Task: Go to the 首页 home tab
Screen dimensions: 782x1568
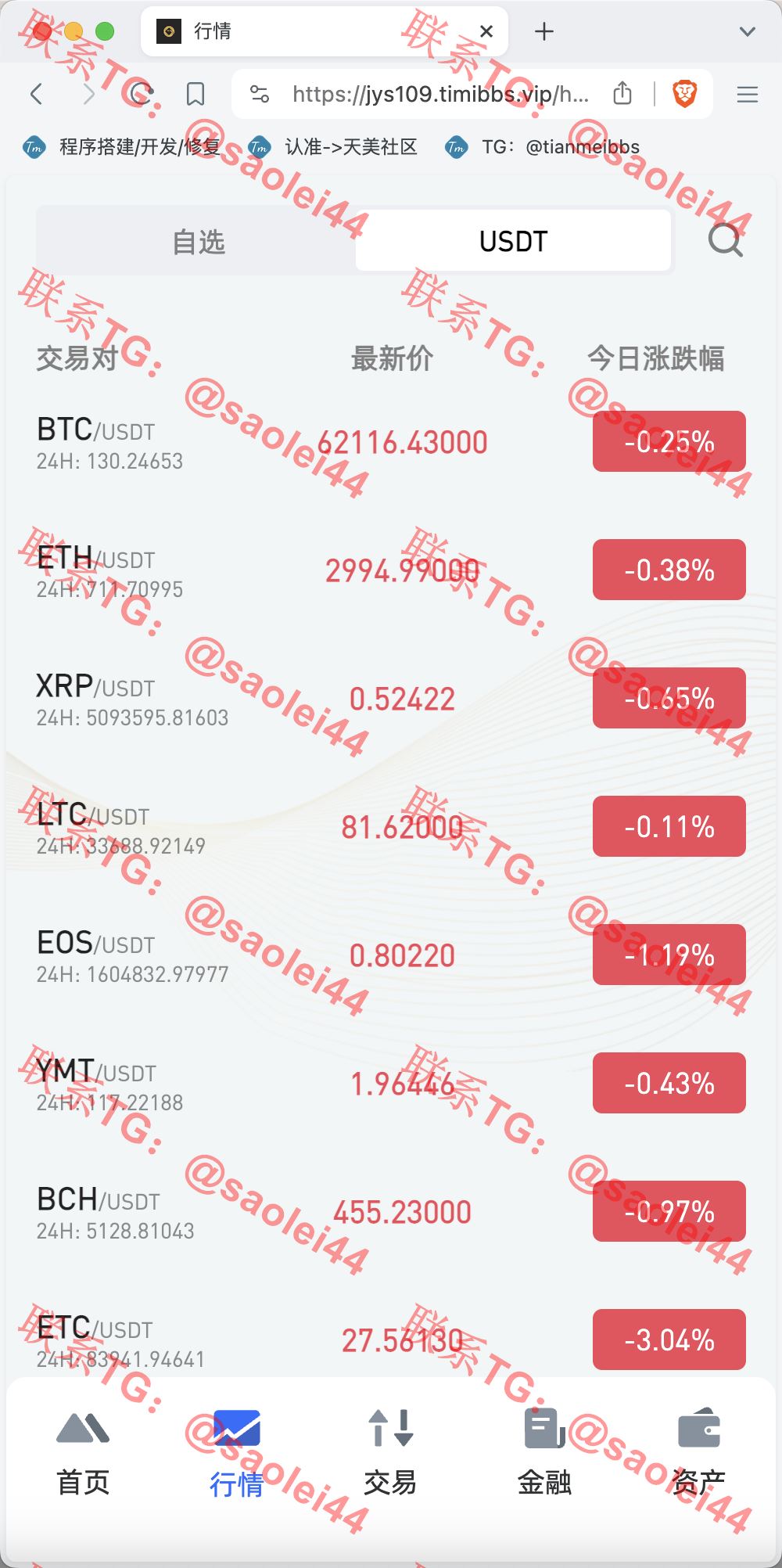Action: (83, 1454)
